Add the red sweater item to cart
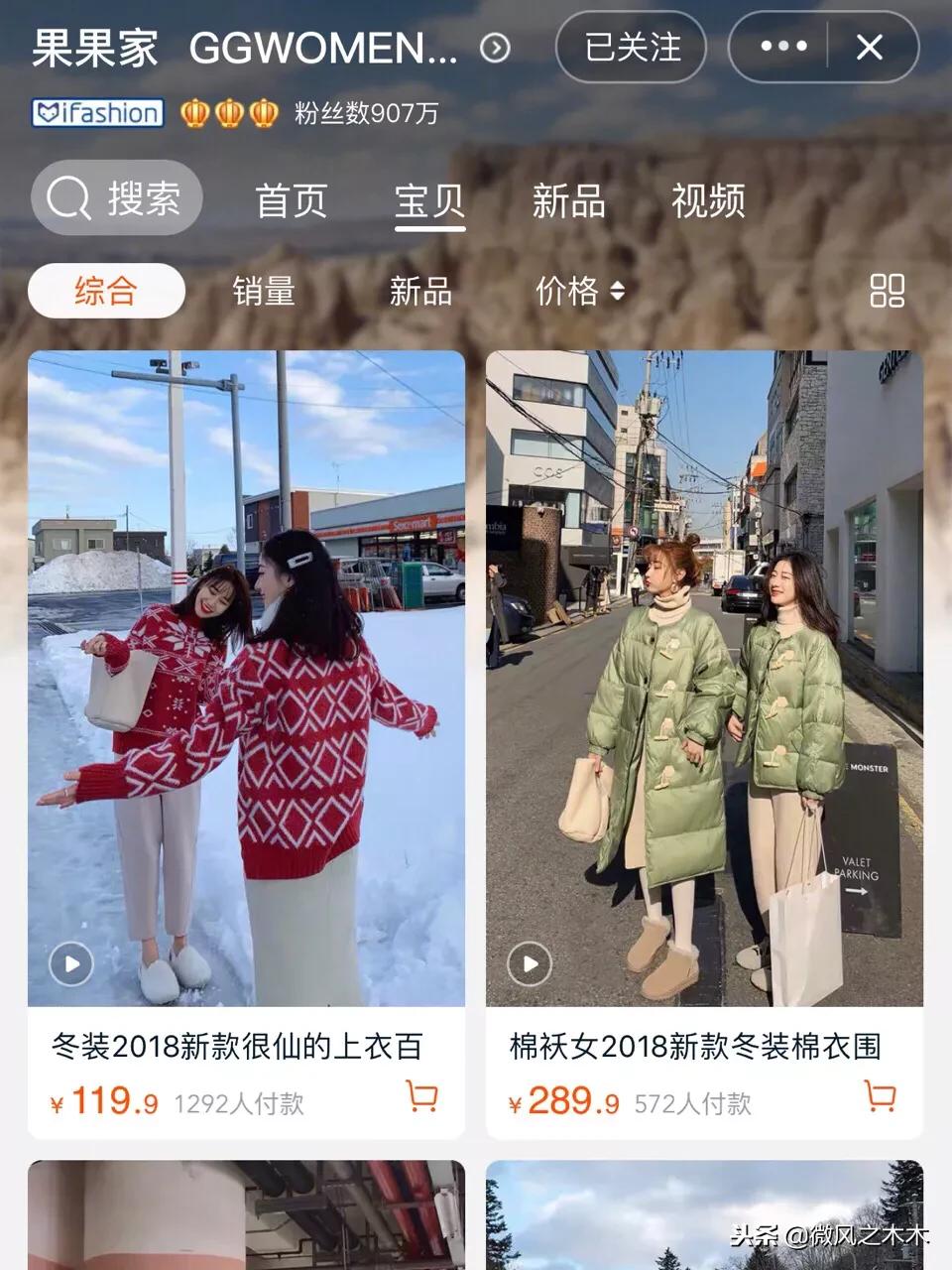The width and height of the screenshot is (952, 1270). tap(420, 1097)
